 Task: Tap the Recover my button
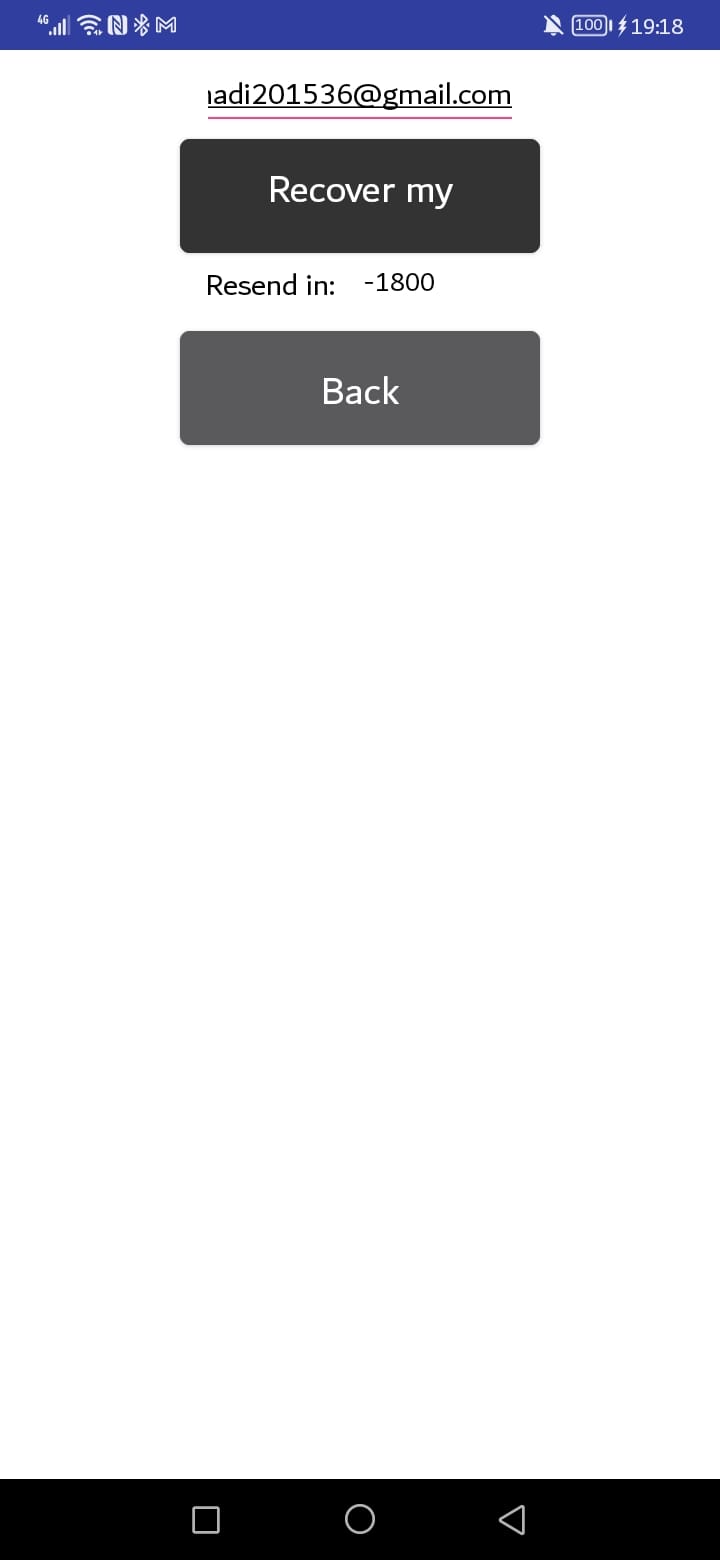click(x=360, y=195)
